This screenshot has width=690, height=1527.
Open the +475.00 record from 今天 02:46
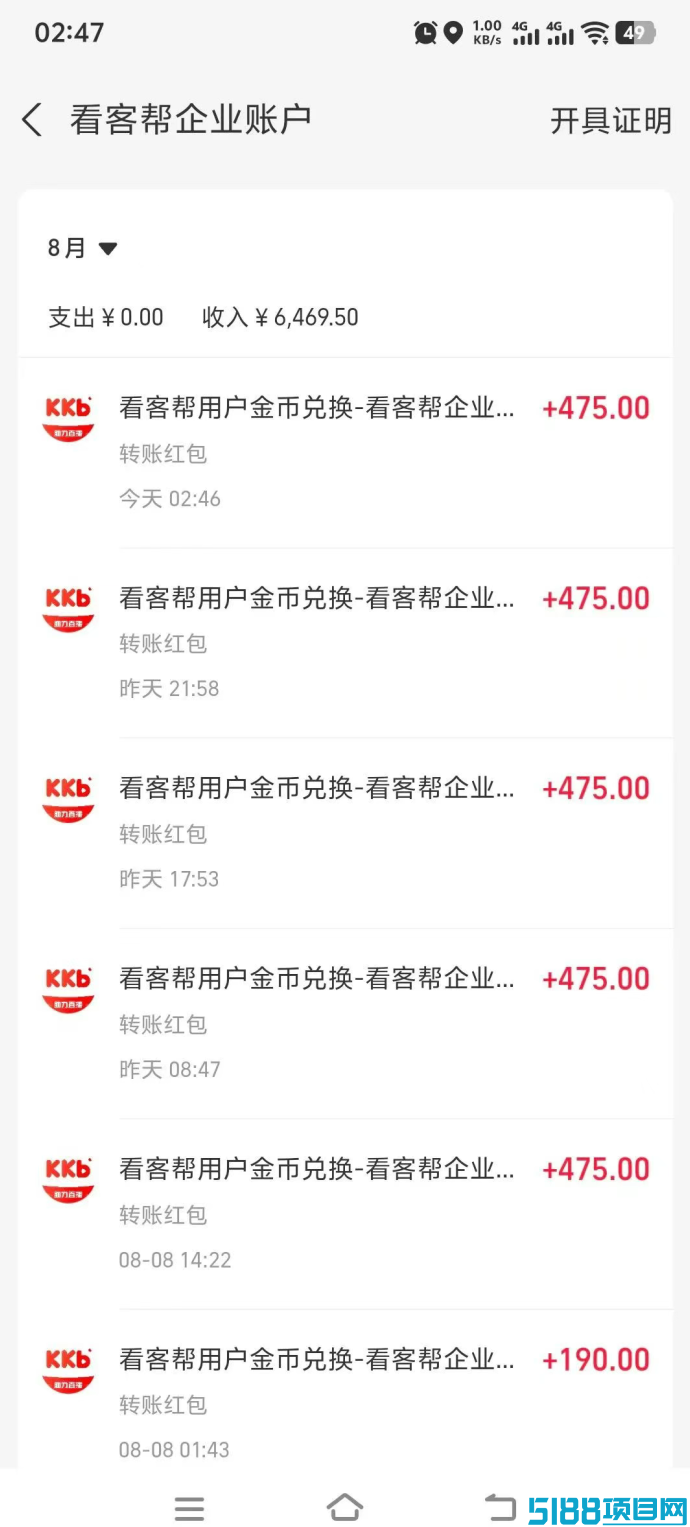(x=345, y=453)
